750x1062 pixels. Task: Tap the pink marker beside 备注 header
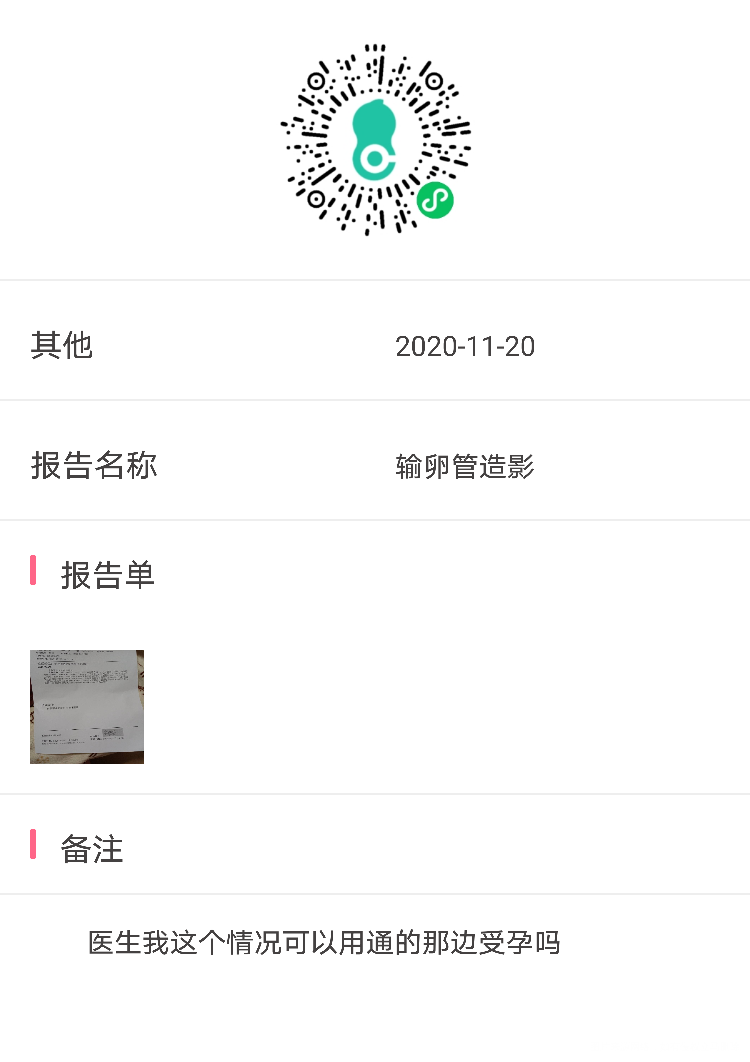point(34,848)
